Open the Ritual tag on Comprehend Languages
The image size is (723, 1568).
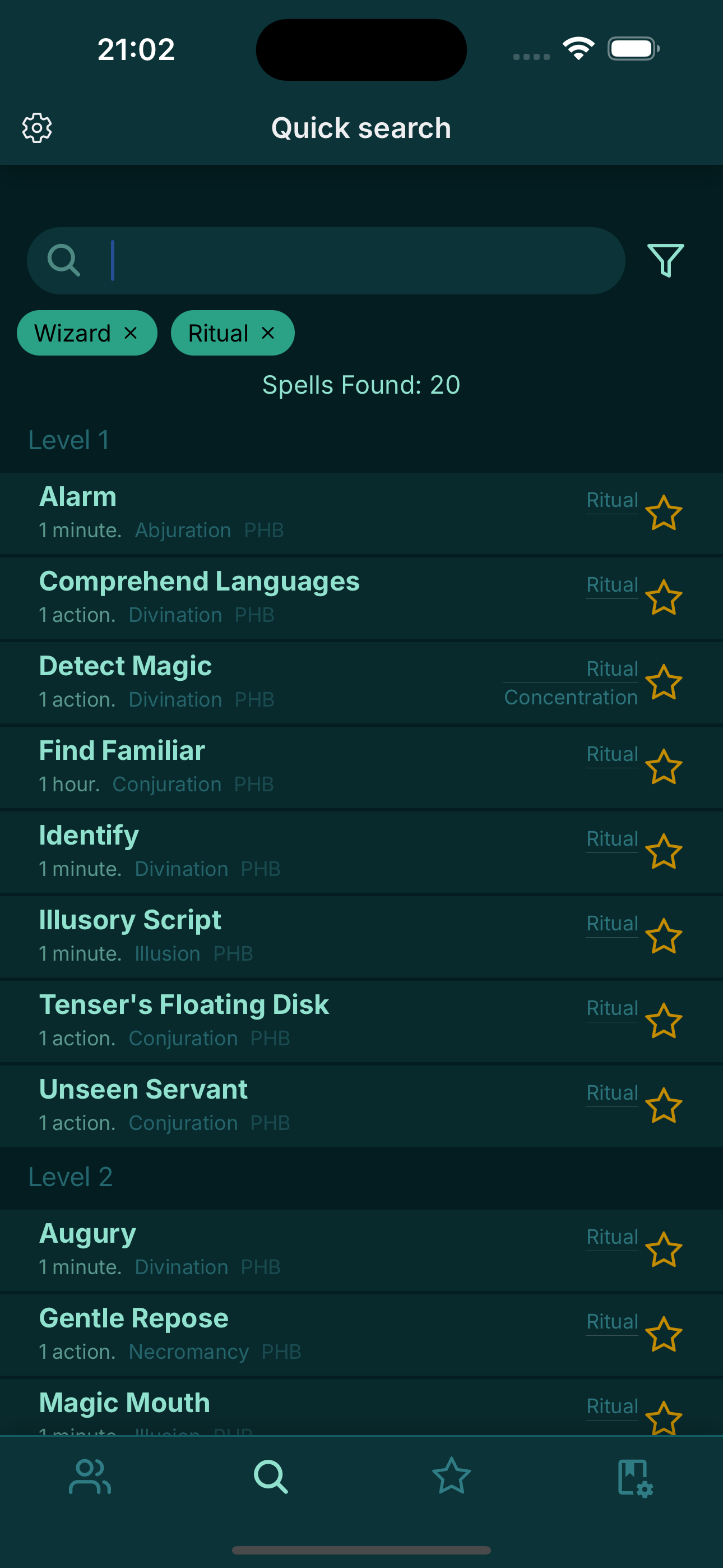pos(611,584)
